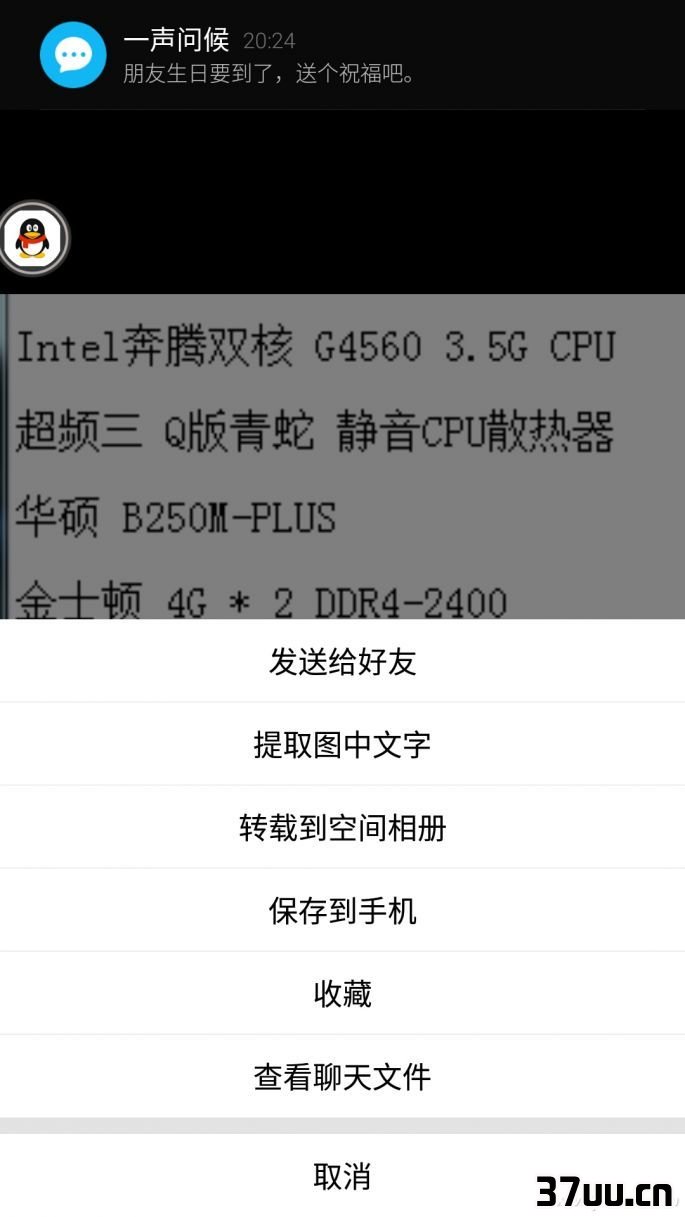Tap the floating QQ penguin bubble
The width and height of the screenshot is (685, 1217).
tap(33, 238)
